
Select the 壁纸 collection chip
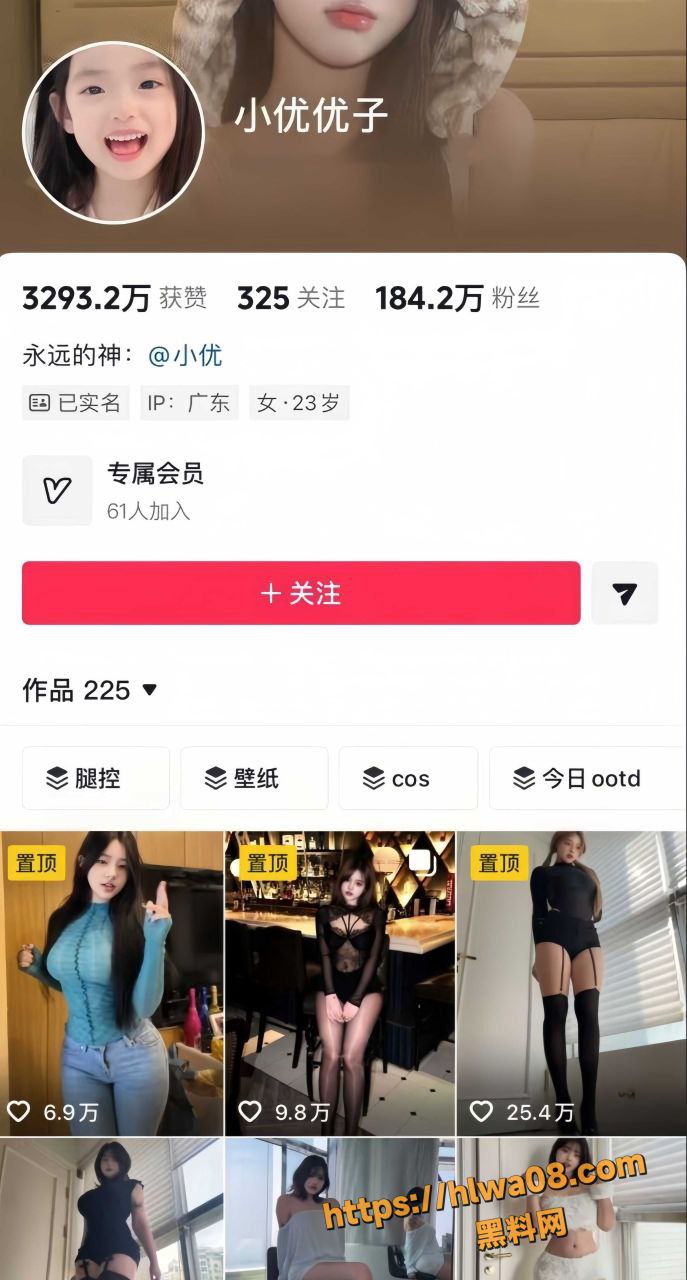254,778
